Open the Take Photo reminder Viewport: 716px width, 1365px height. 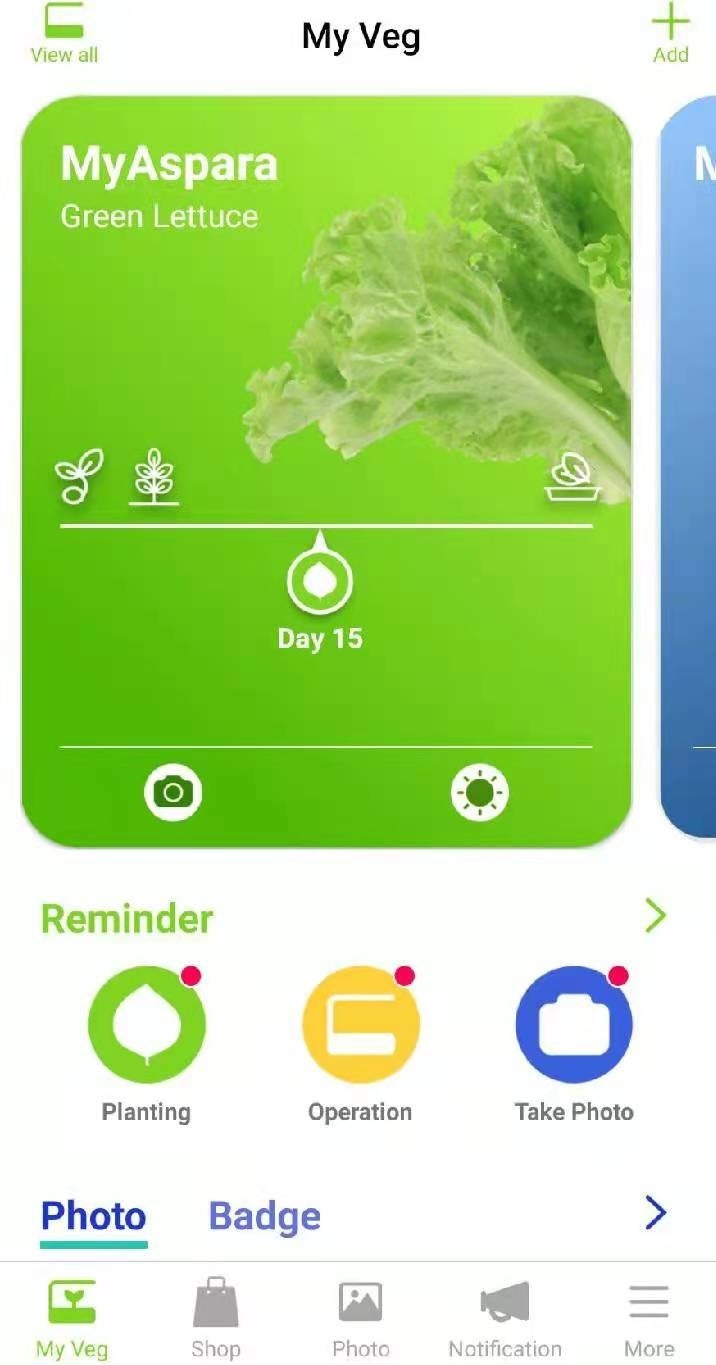point(574,1025)
